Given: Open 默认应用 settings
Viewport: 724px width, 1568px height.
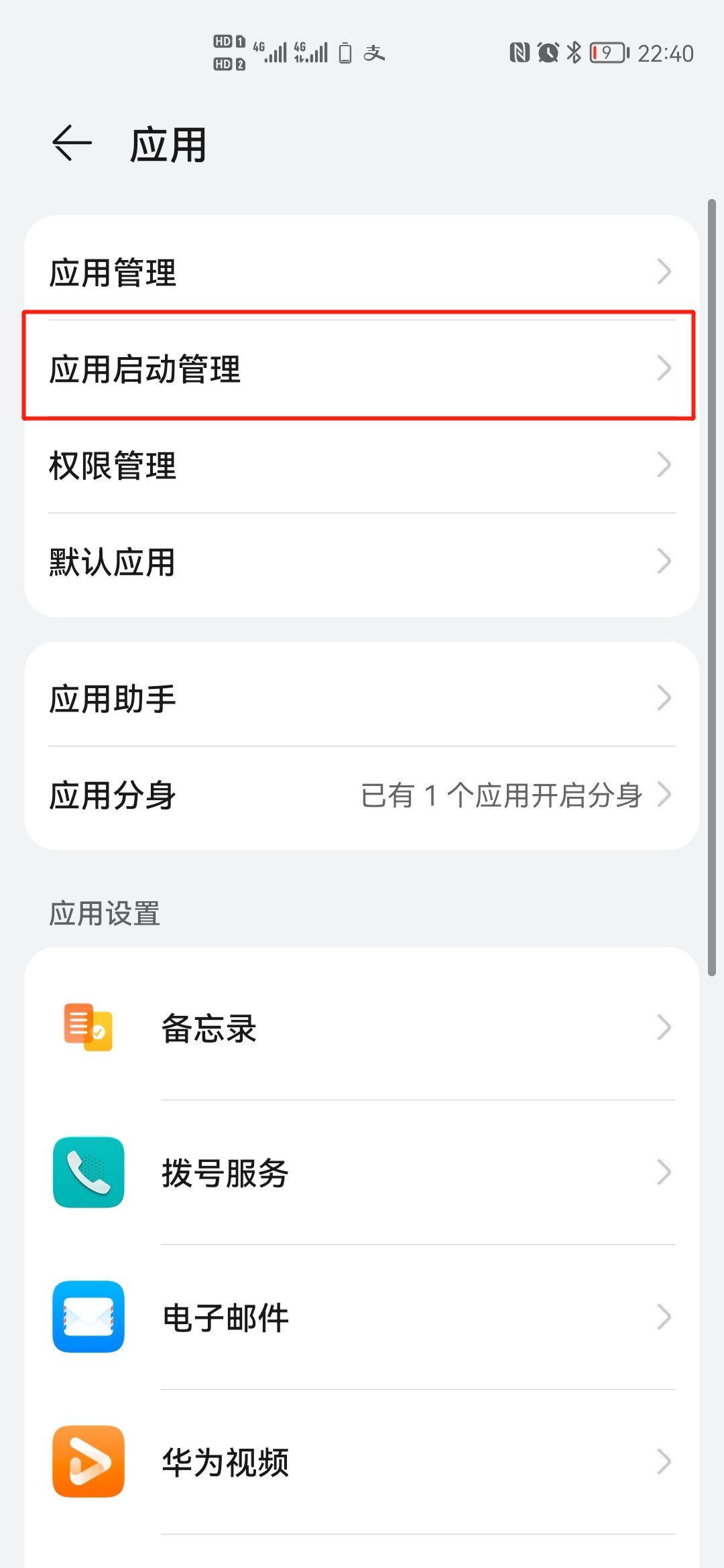Looking at the screenshot, I should tap(362, 562).
